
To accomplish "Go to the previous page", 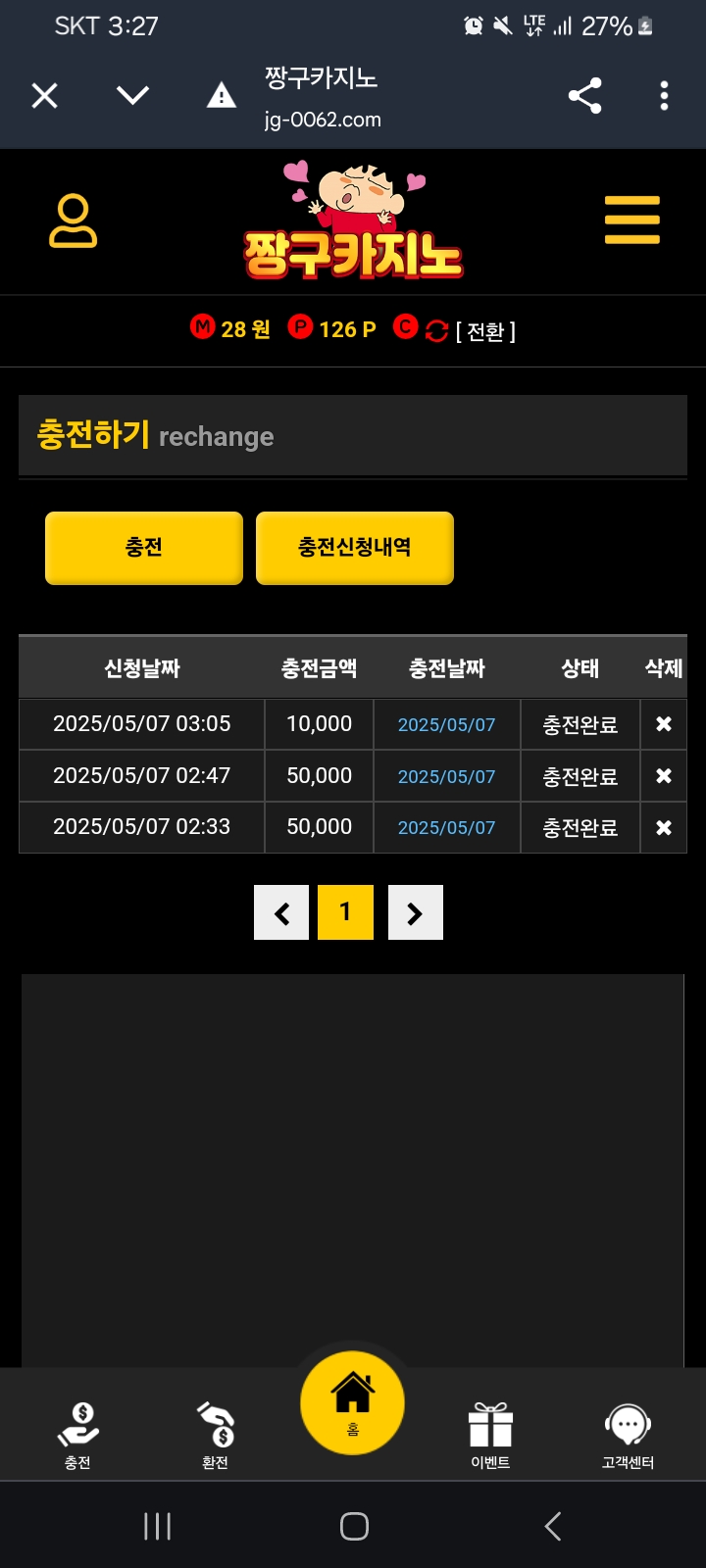I will click(281, 912).
